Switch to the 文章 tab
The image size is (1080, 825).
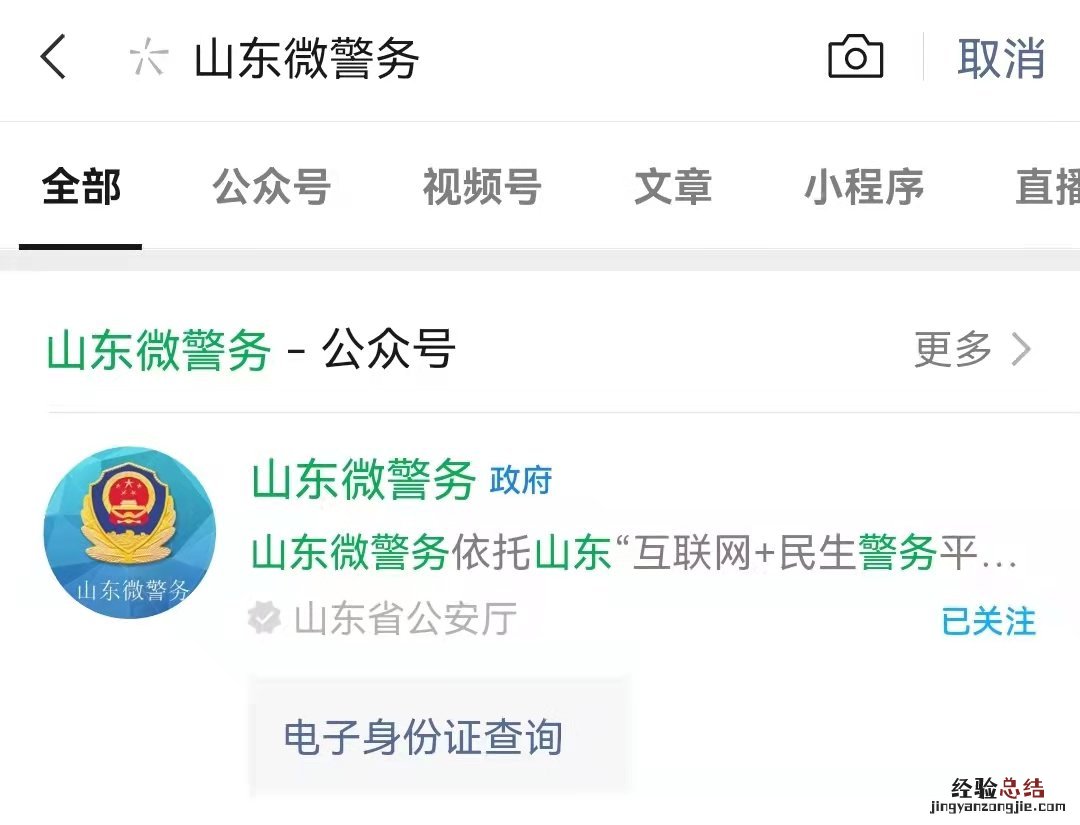[673, 187]
